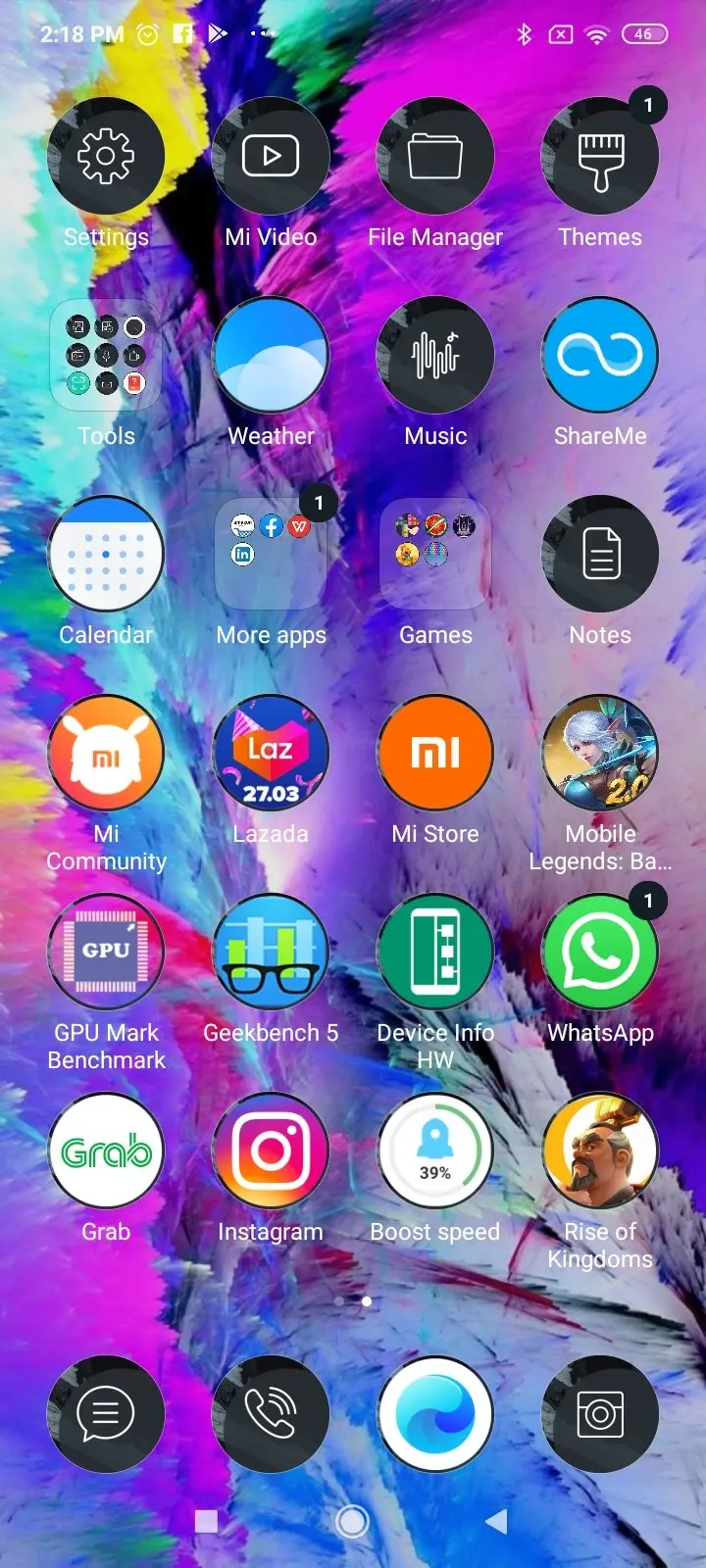
Task: Launch the Music app
Action: 435,356
